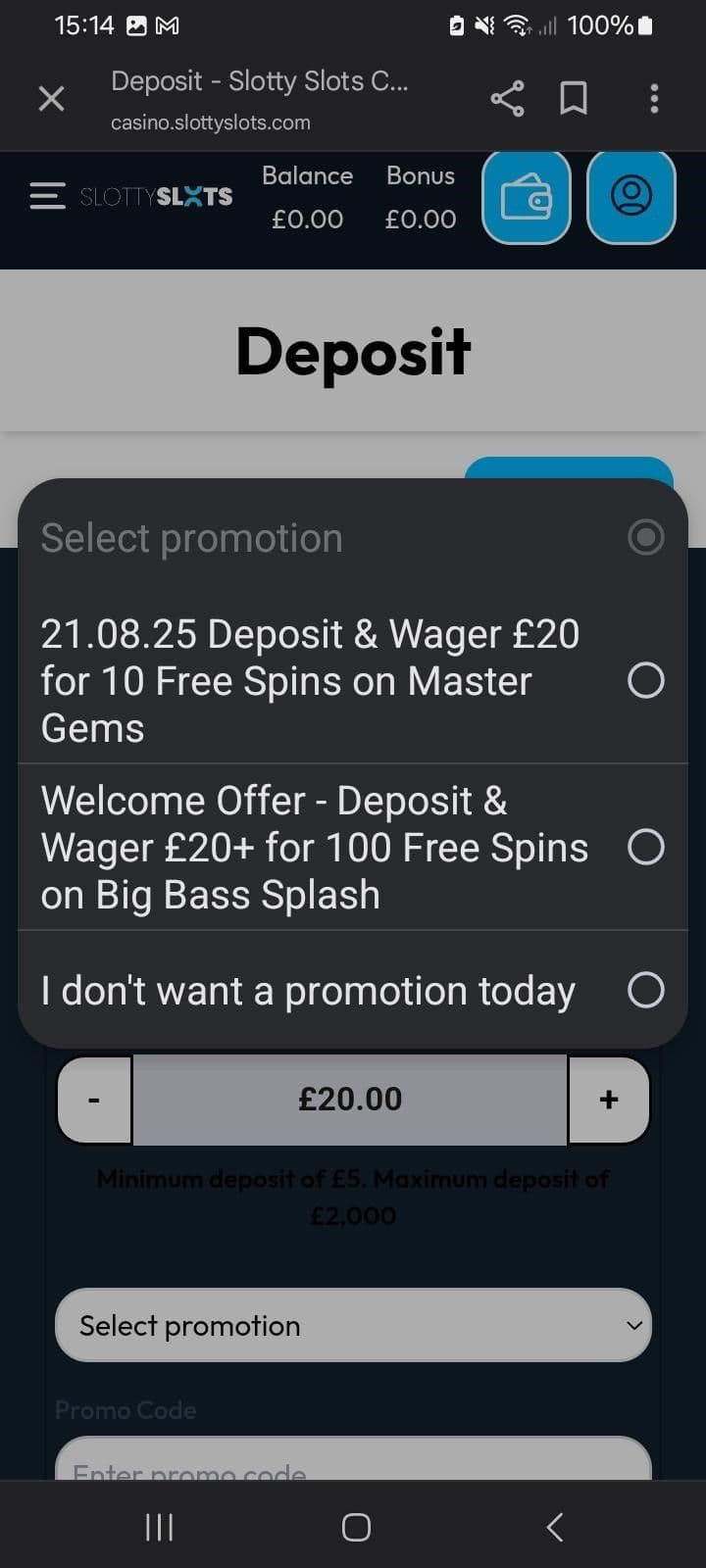Tap the Android recent apps icon

click(x=158, y=1526)
